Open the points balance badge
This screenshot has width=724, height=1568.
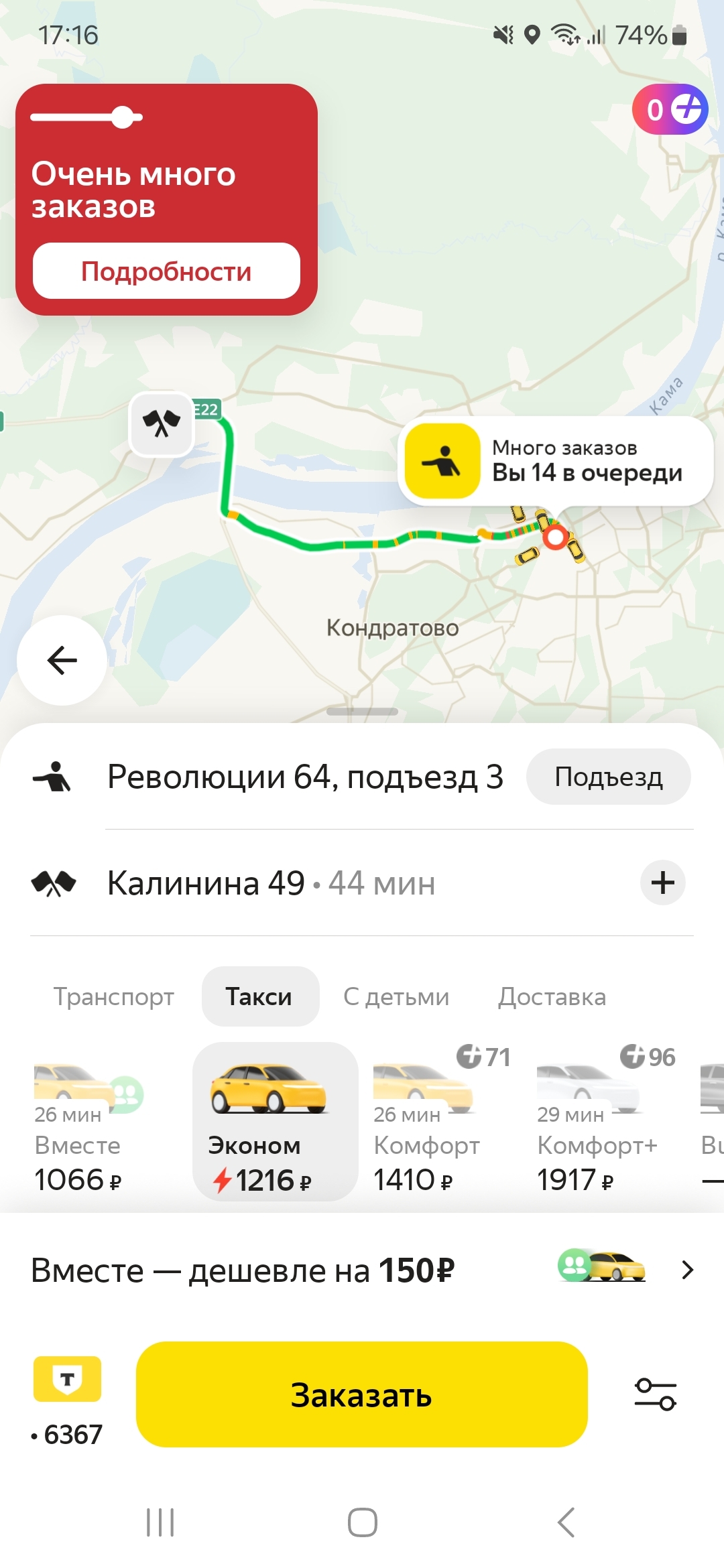point(670,109)
